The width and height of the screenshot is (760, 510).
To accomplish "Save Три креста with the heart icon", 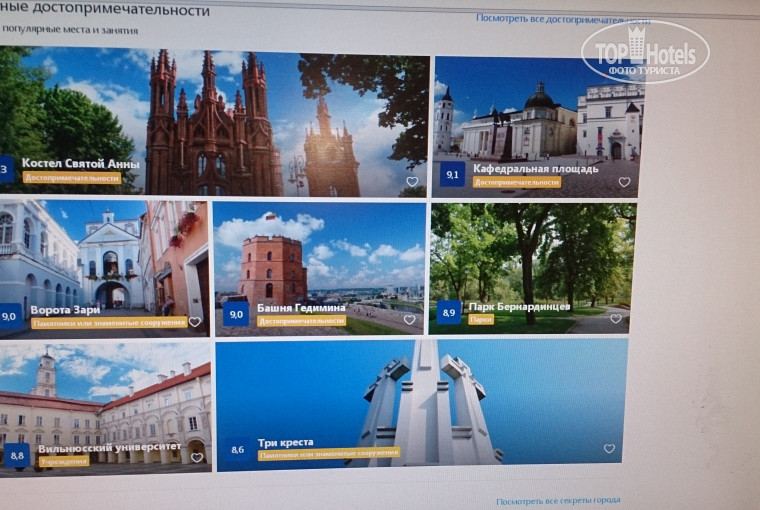I will point(609,449).
